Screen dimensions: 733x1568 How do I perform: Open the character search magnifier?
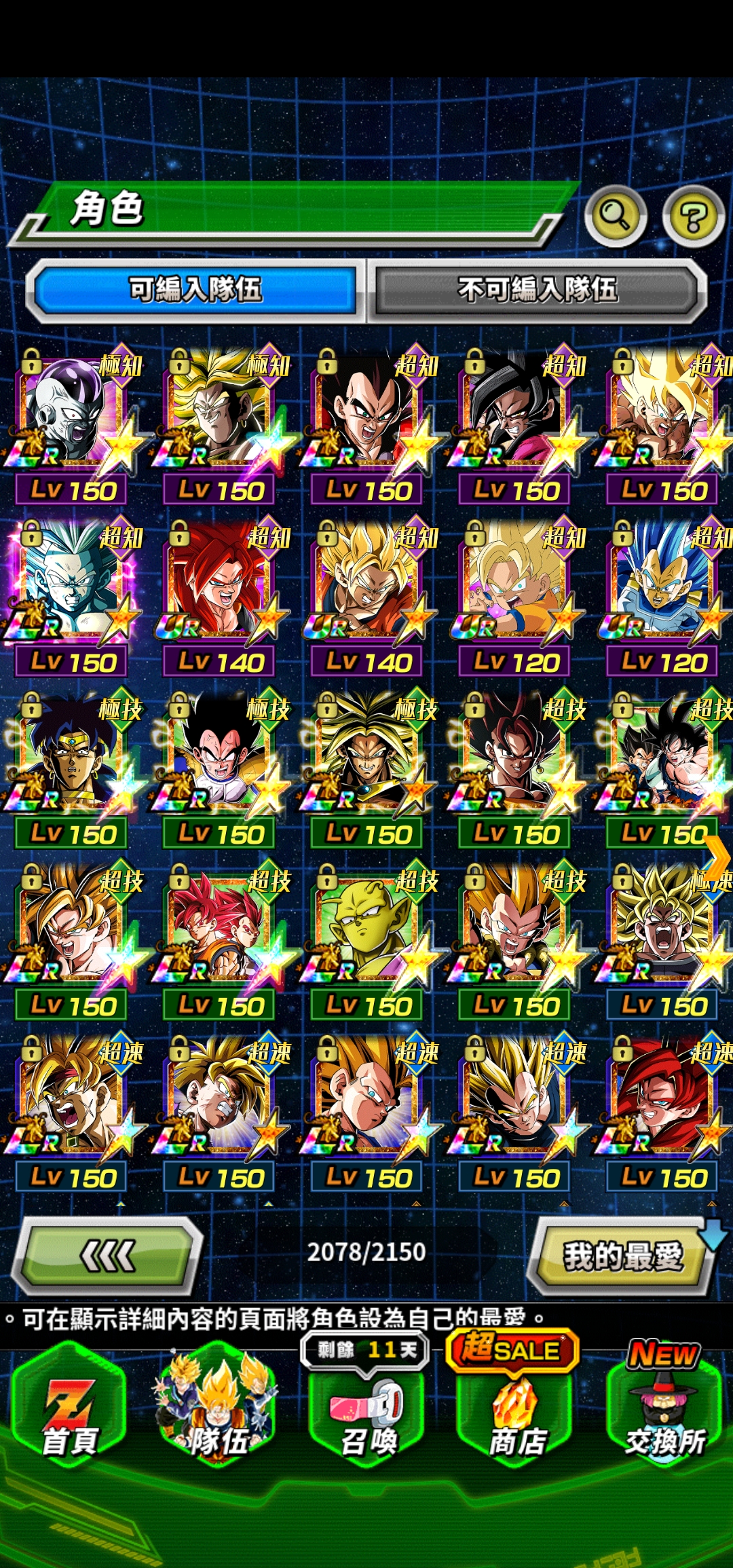pyautogui.click(x=615, y=217)
